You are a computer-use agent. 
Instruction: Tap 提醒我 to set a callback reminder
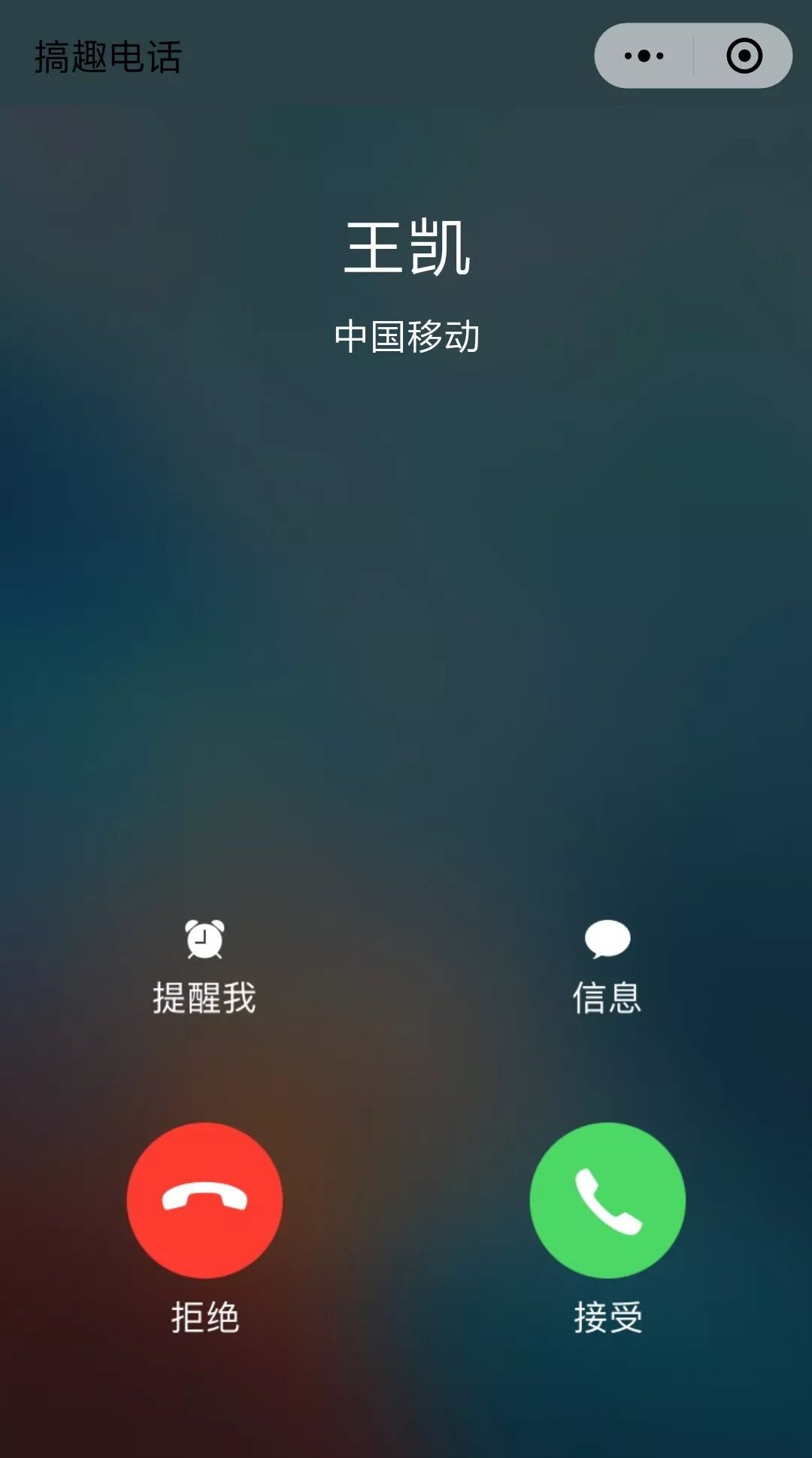point(205,966)
